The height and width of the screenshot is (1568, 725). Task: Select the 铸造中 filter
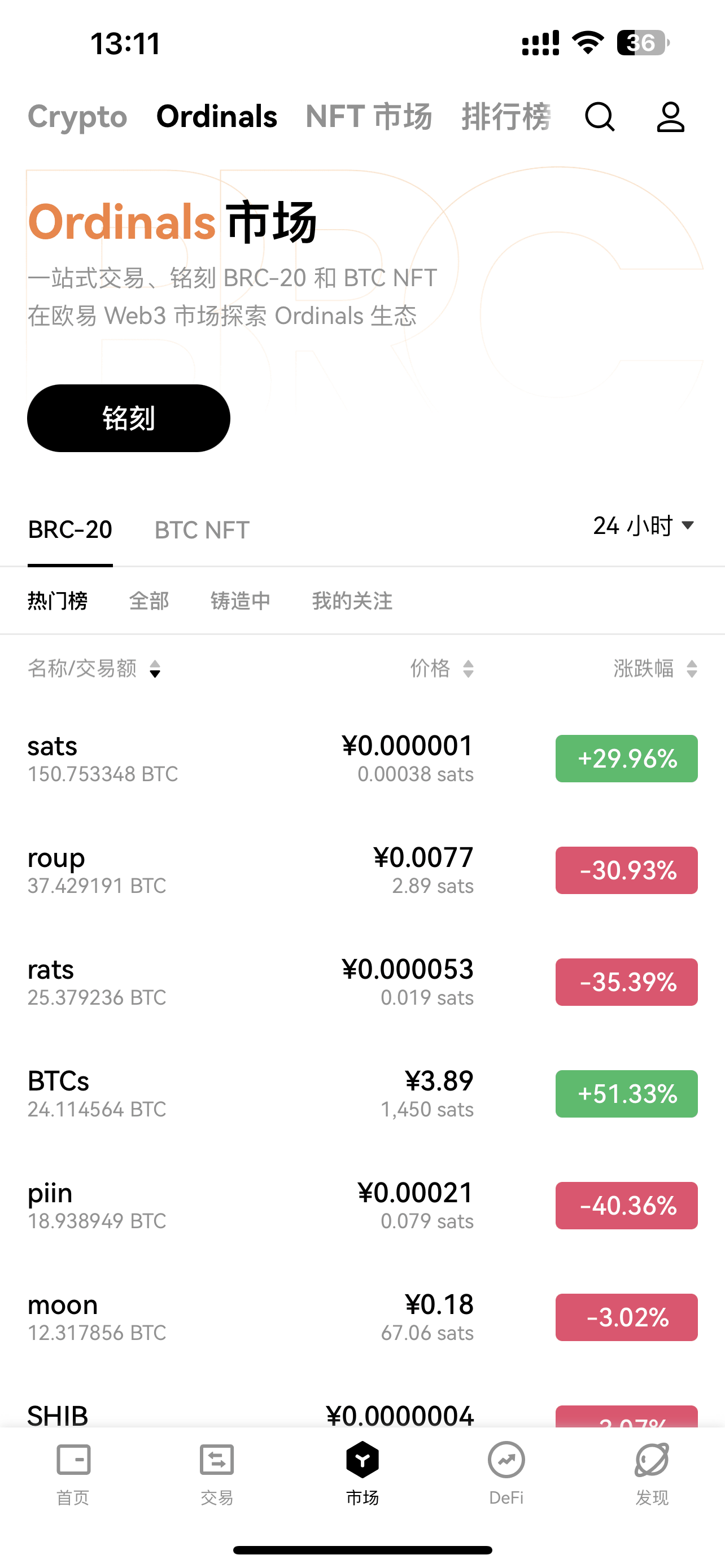click(x=241, y=601)
